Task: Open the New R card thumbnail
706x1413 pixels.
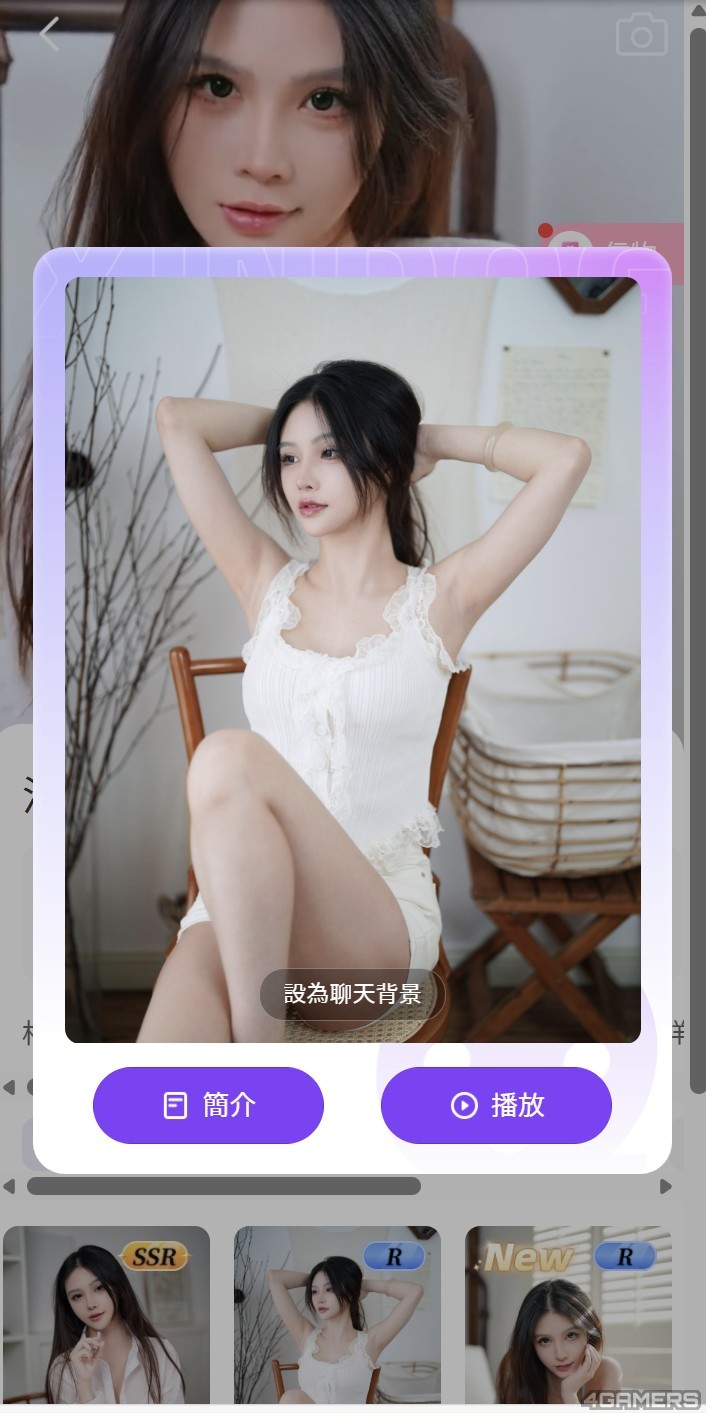Action: pos(567,1320)
